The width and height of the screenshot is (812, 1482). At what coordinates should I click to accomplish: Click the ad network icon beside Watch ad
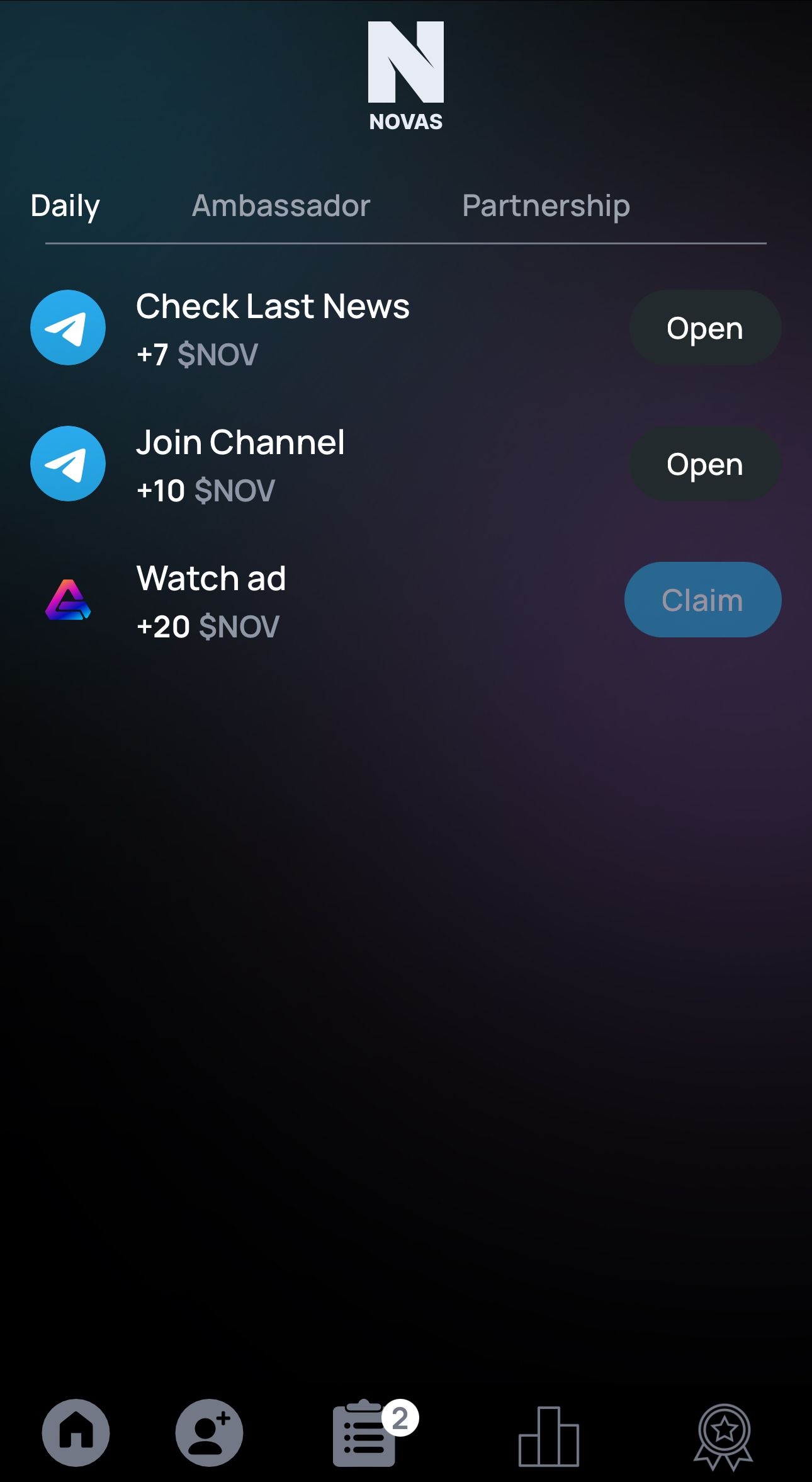tap(68, 599)
